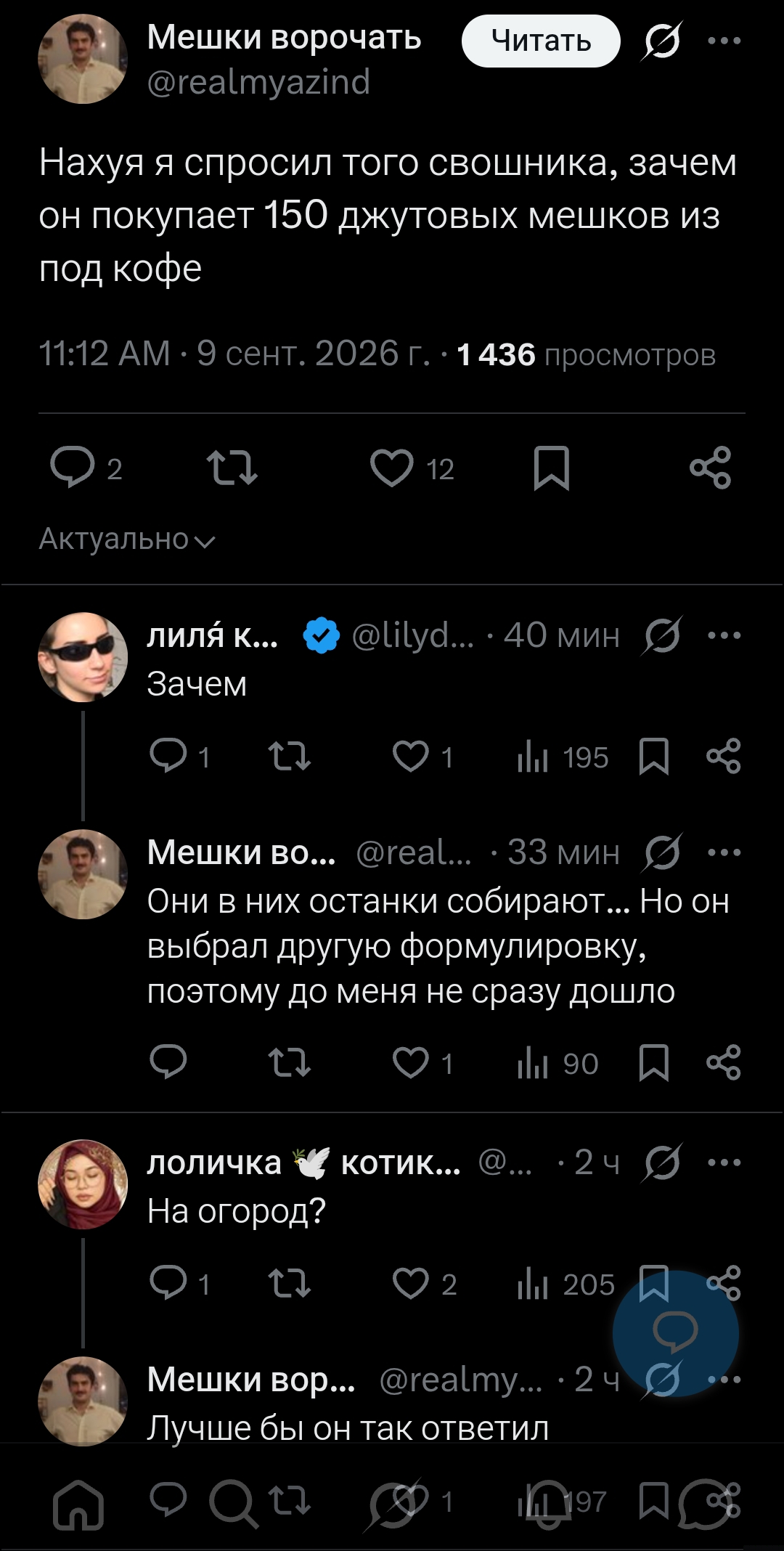The image size is (784, 1551).
Task: Bookmark the main tweet
Action: click(552, 468)
